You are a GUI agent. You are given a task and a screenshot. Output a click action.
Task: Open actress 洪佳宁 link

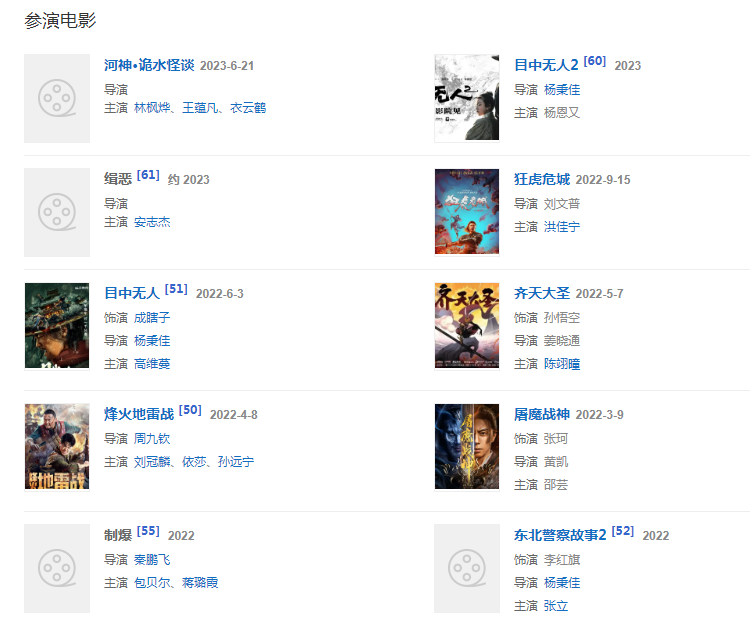coord(562,227)
